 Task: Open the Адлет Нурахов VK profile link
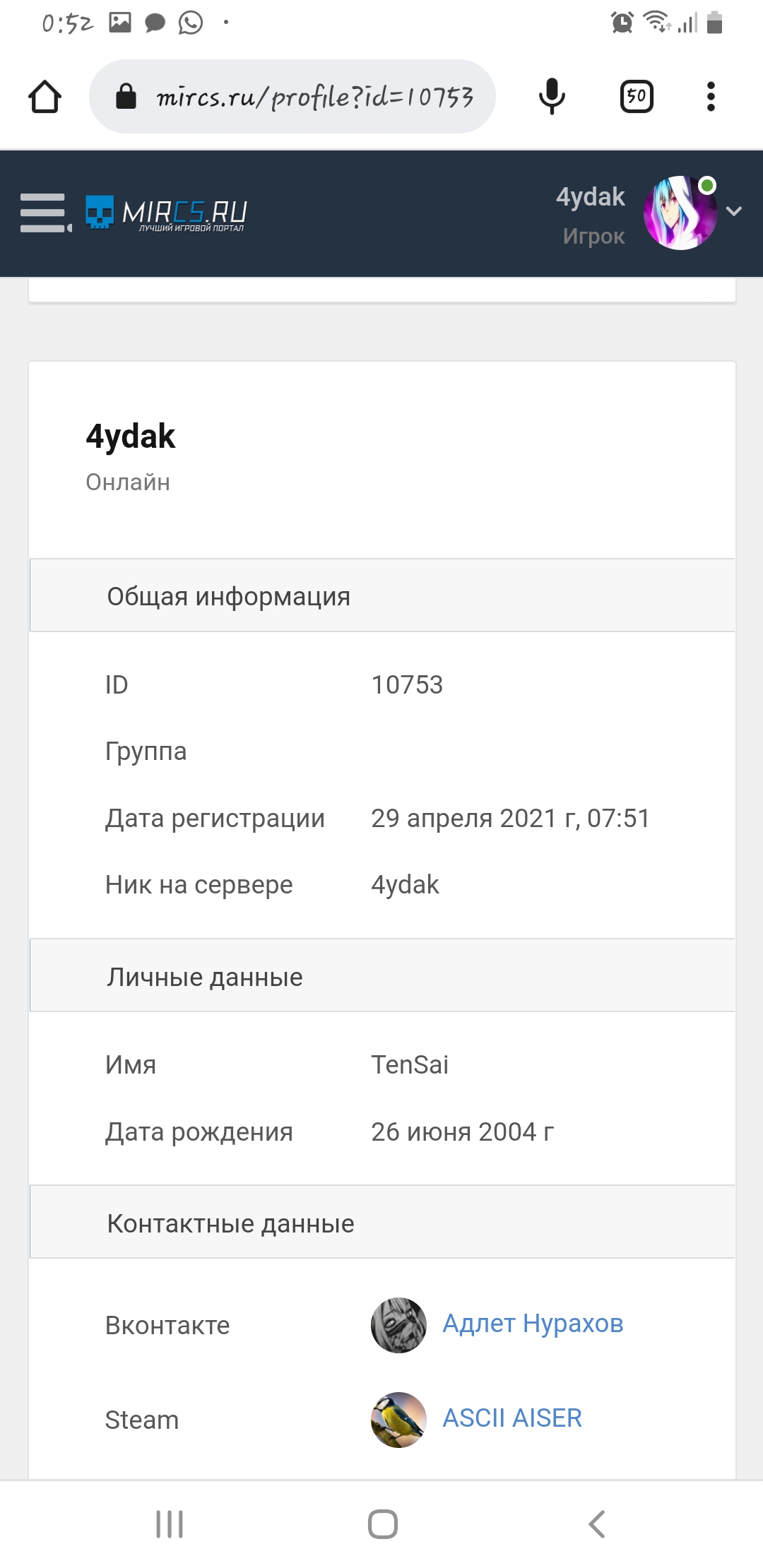[x=533, y=1324]
